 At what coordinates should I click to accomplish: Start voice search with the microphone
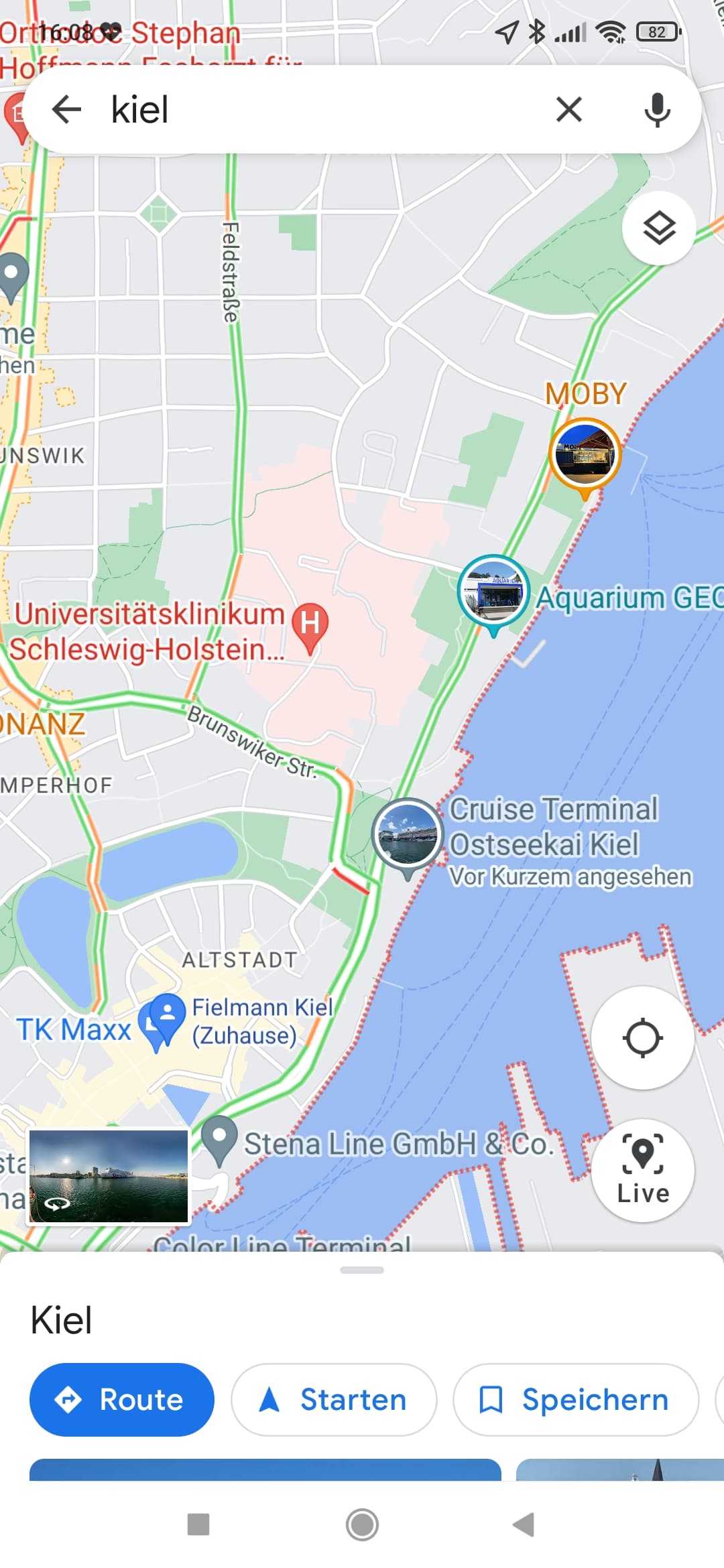point(657,109)
